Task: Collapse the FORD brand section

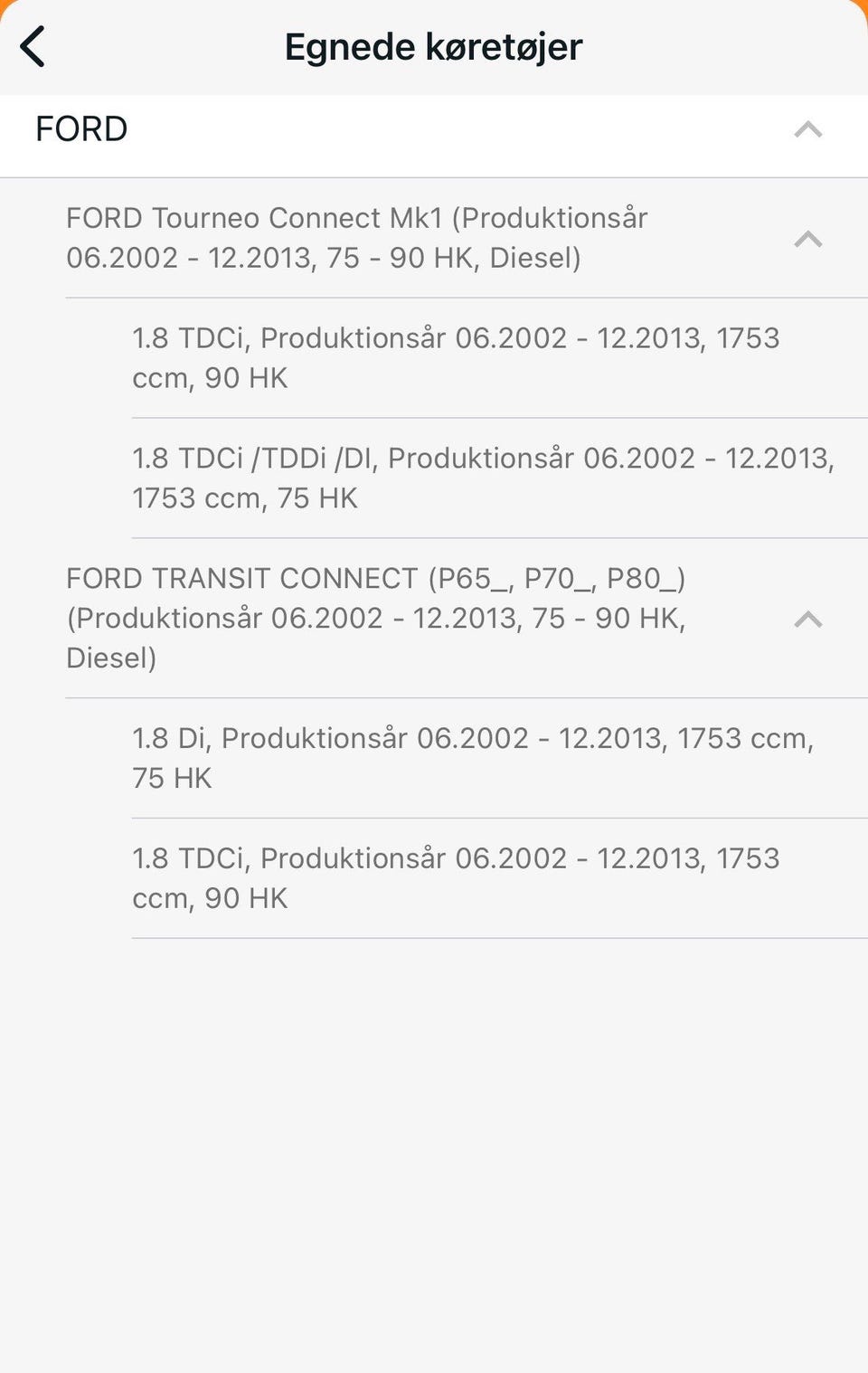Action: point(807,129)
